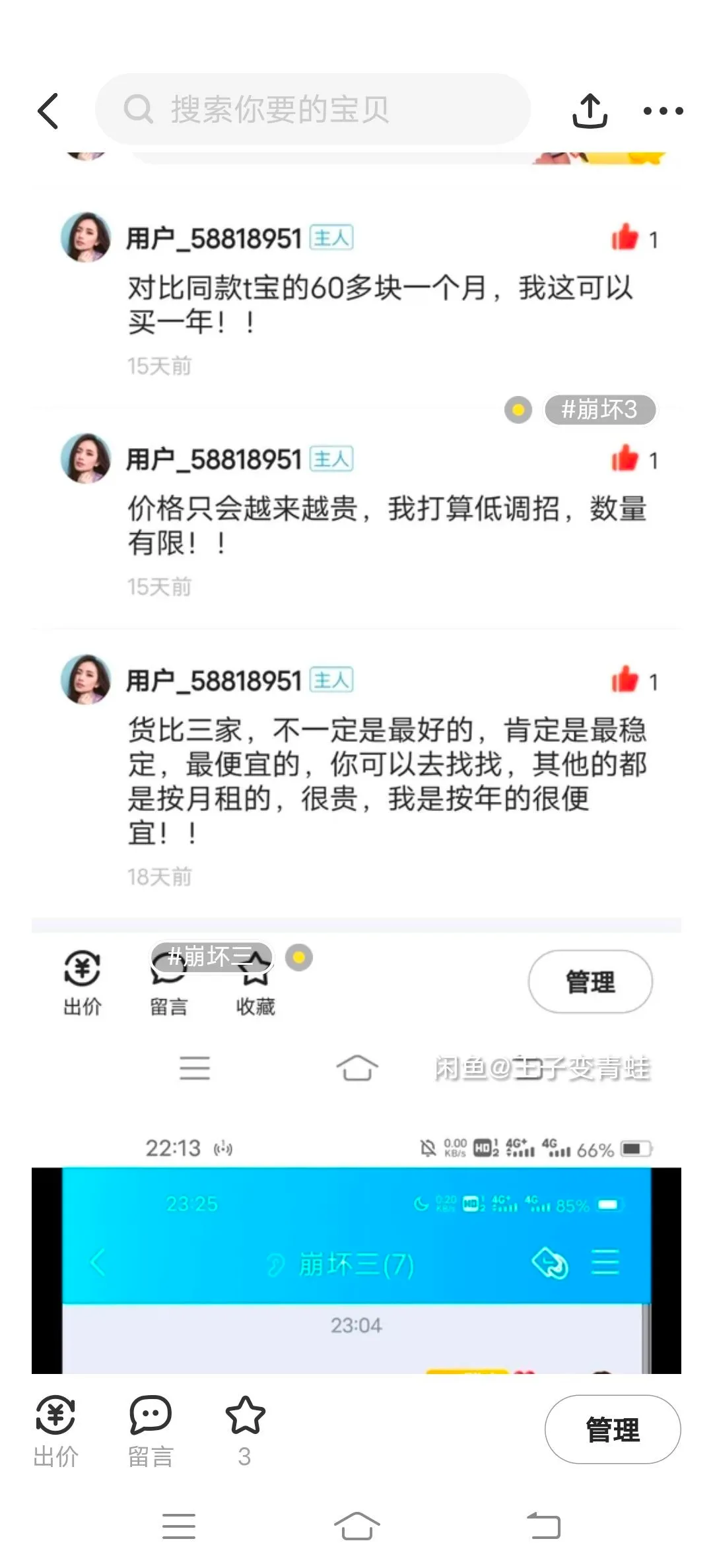Screen dimensions: 713x1568
Task: Open recent apps from navigation bar
Action: [179, 1526]
